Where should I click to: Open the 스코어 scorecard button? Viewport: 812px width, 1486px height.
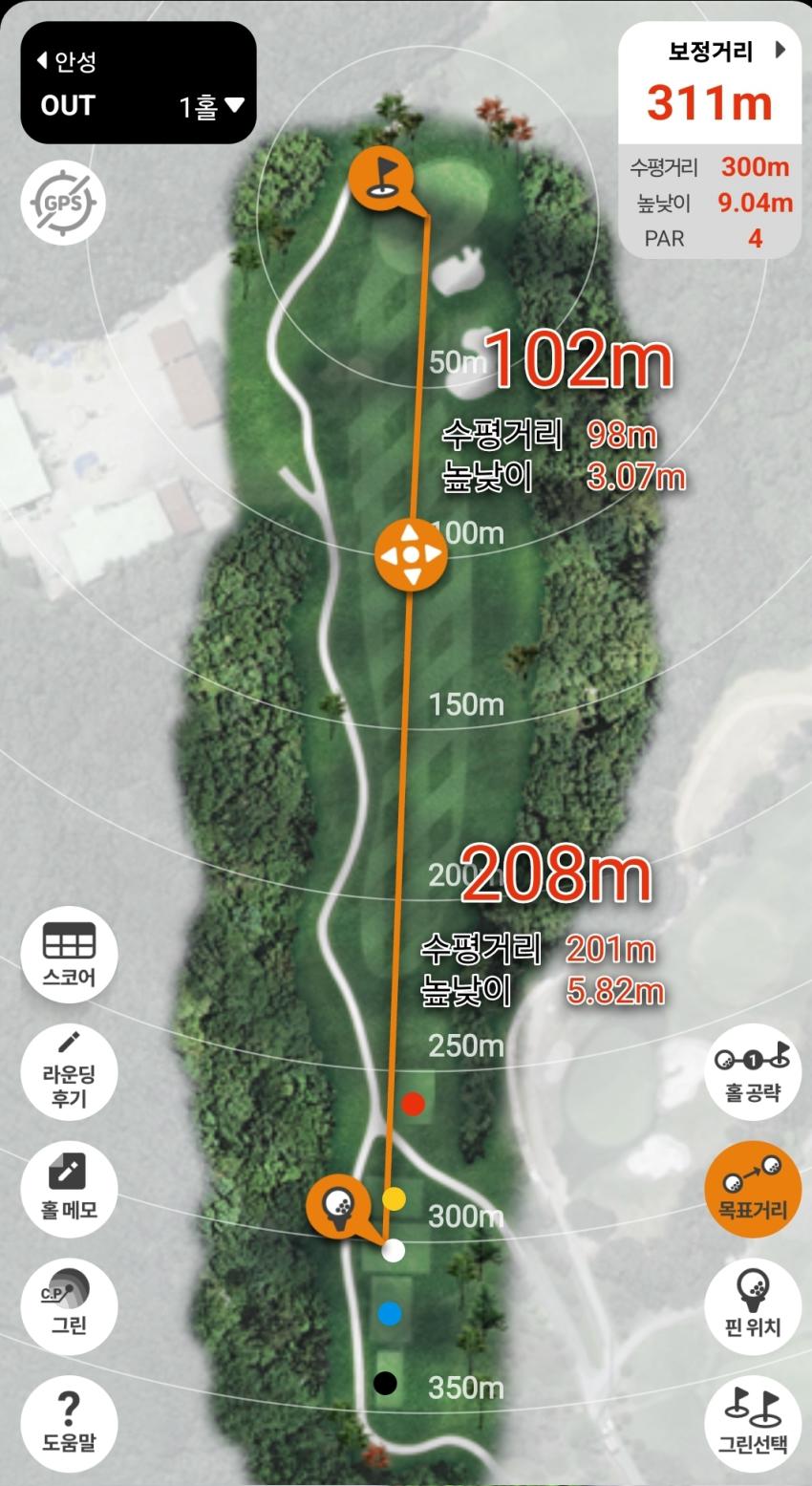[x=69, y=954]
